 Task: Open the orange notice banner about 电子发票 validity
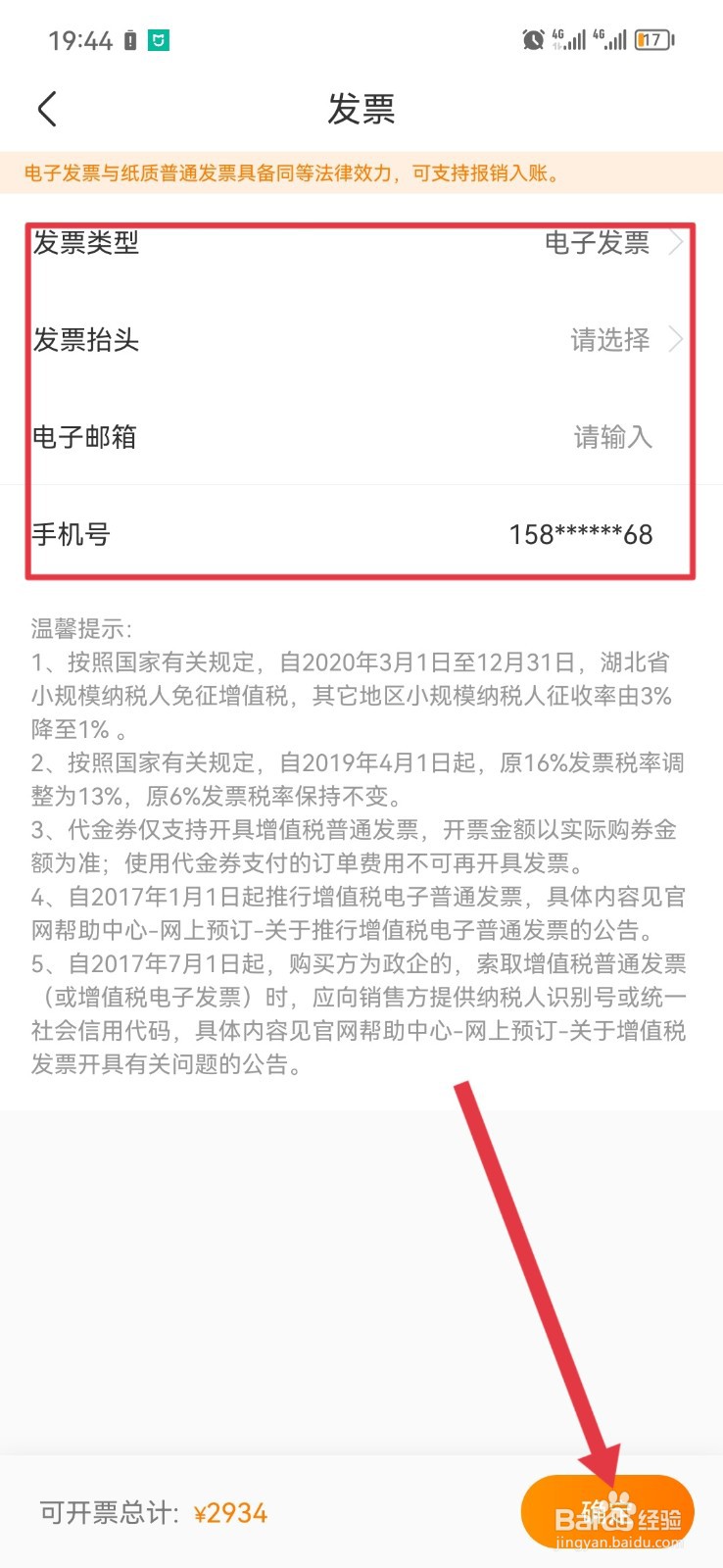pyautogui.click(x=361, y=173)
